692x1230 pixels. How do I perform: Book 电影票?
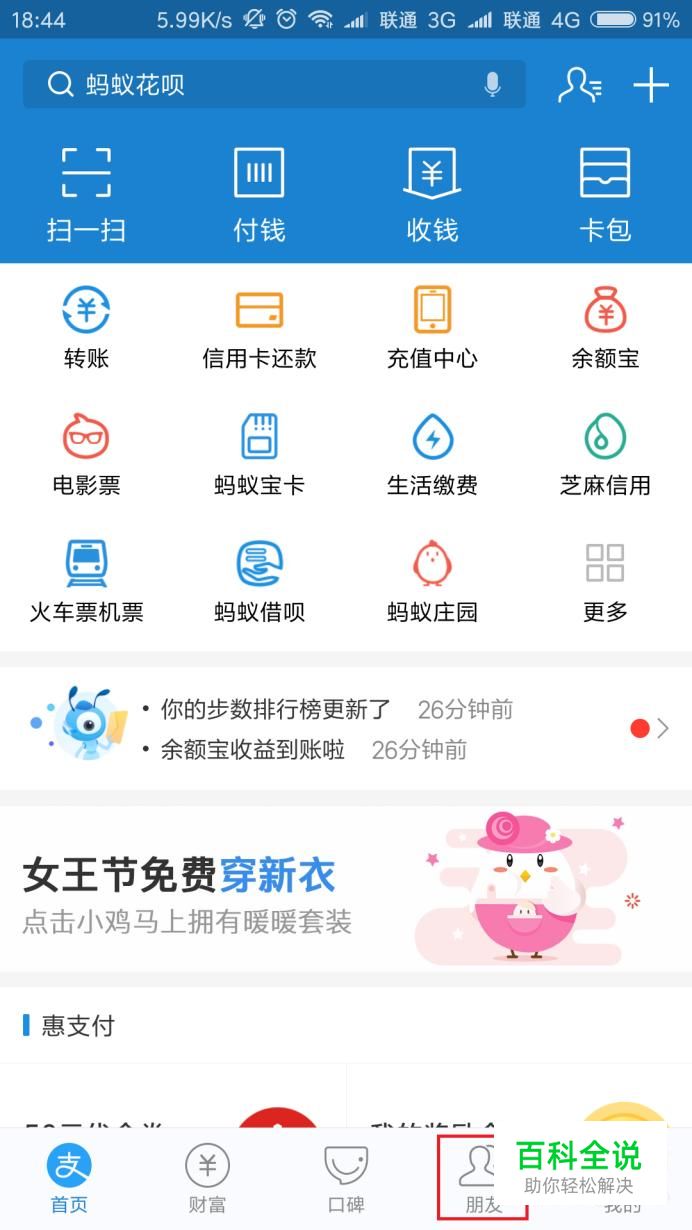coord(86,454)
